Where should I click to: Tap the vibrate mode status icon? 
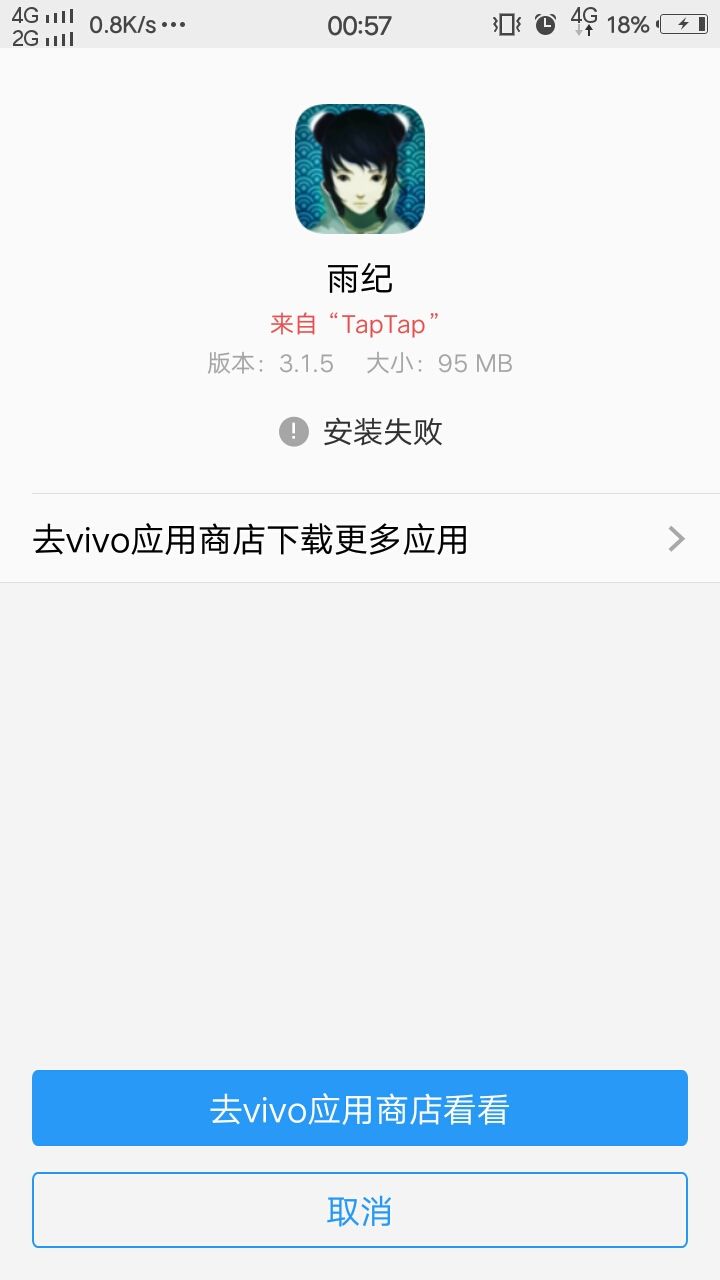coord(506,25)
